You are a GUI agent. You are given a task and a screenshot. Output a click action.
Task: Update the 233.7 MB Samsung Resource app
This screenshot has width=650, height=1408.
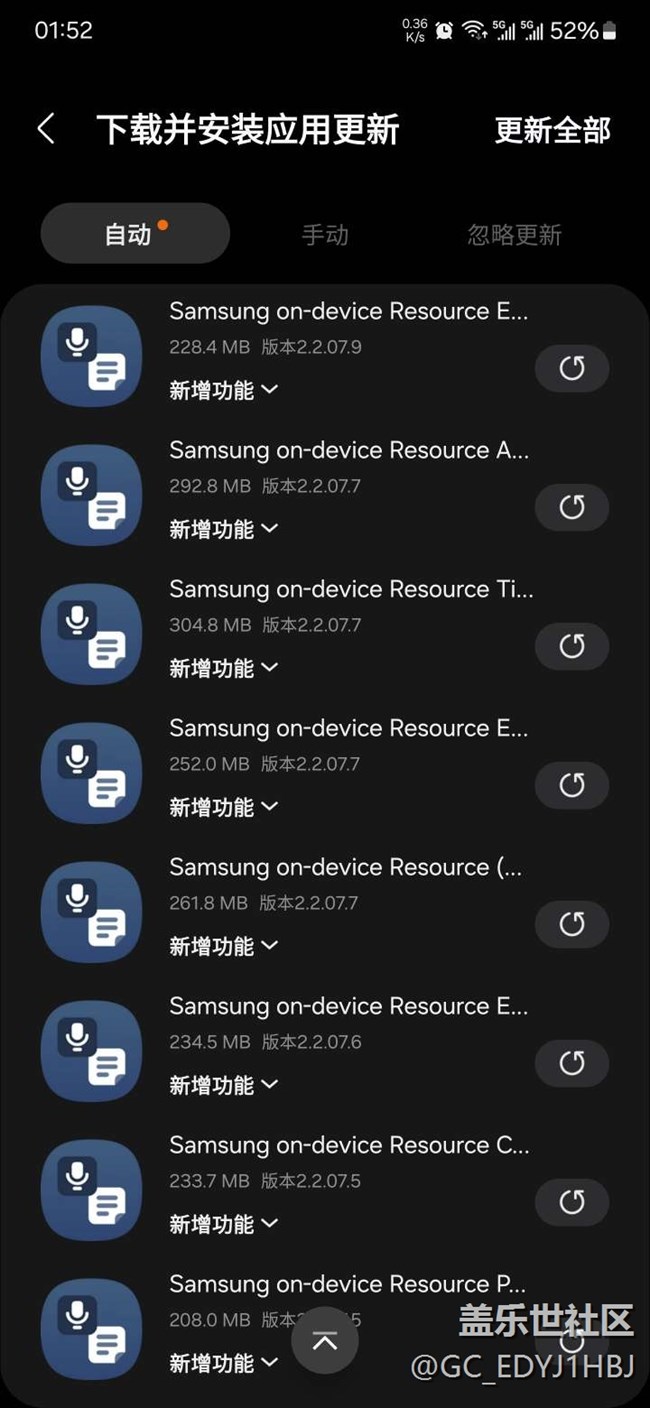(572, 1203)
